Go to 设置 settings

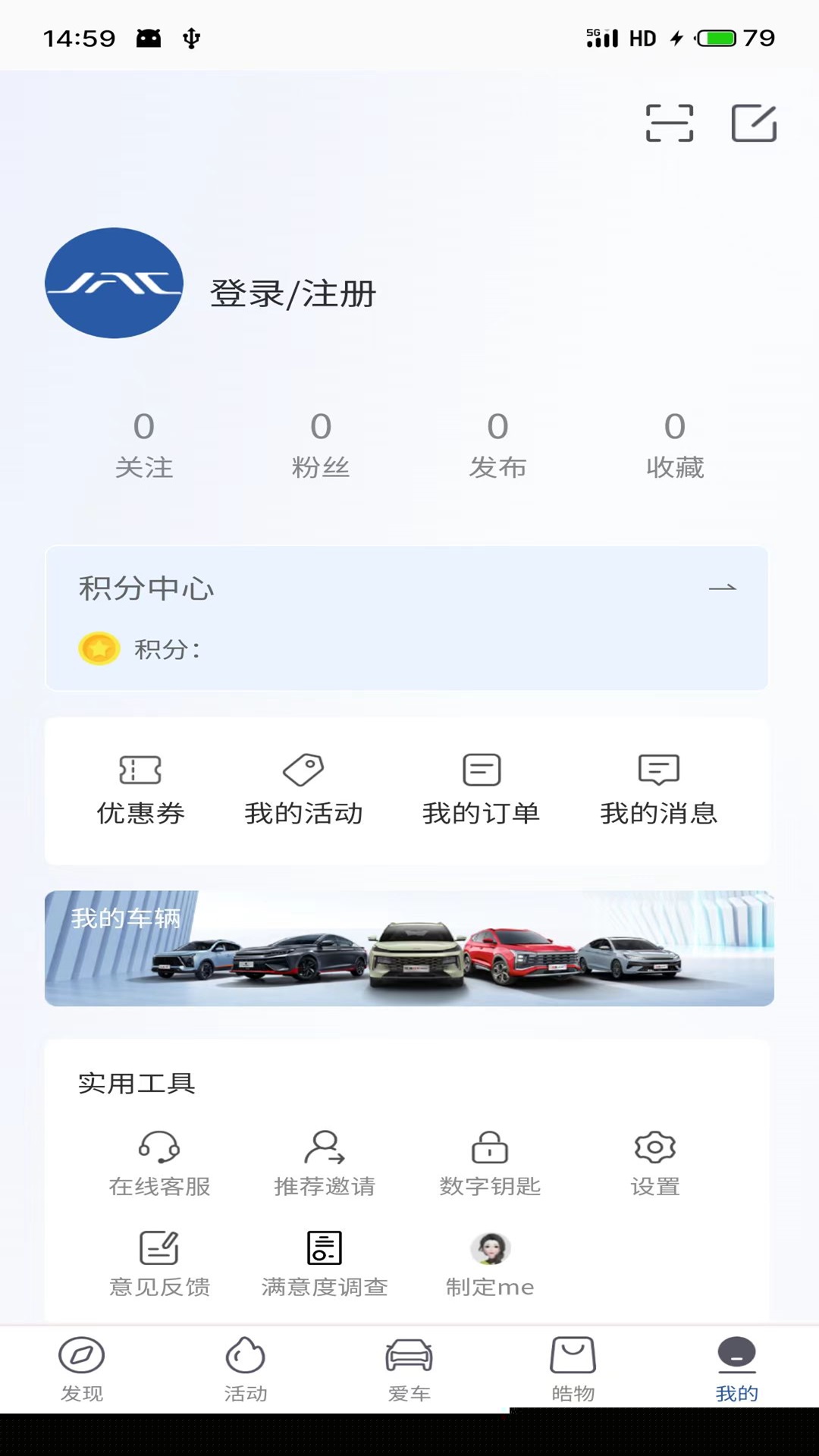pyautogui.click(x=655, y=1163)
